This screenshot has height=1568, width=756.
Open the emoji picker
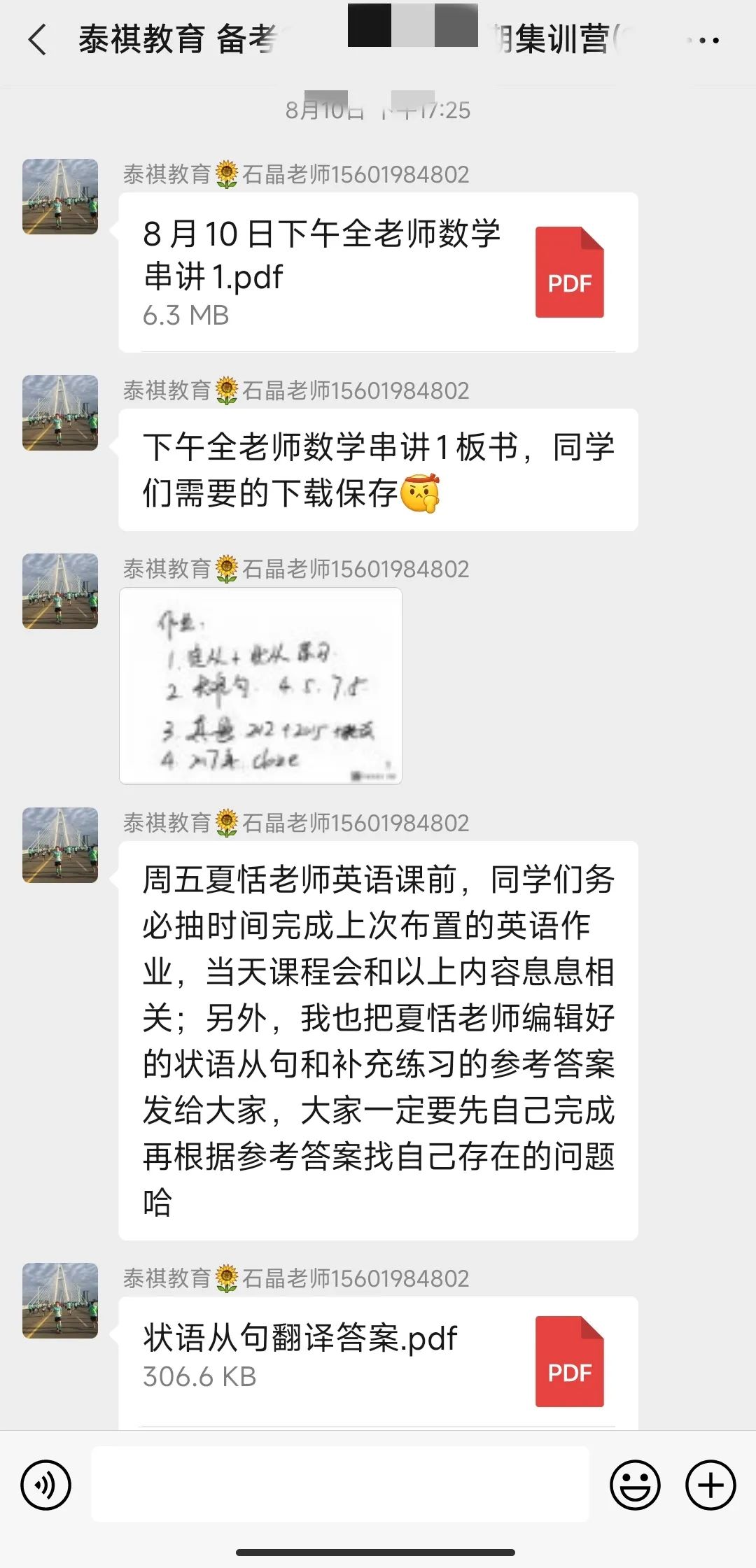[x=635, y=1485]
